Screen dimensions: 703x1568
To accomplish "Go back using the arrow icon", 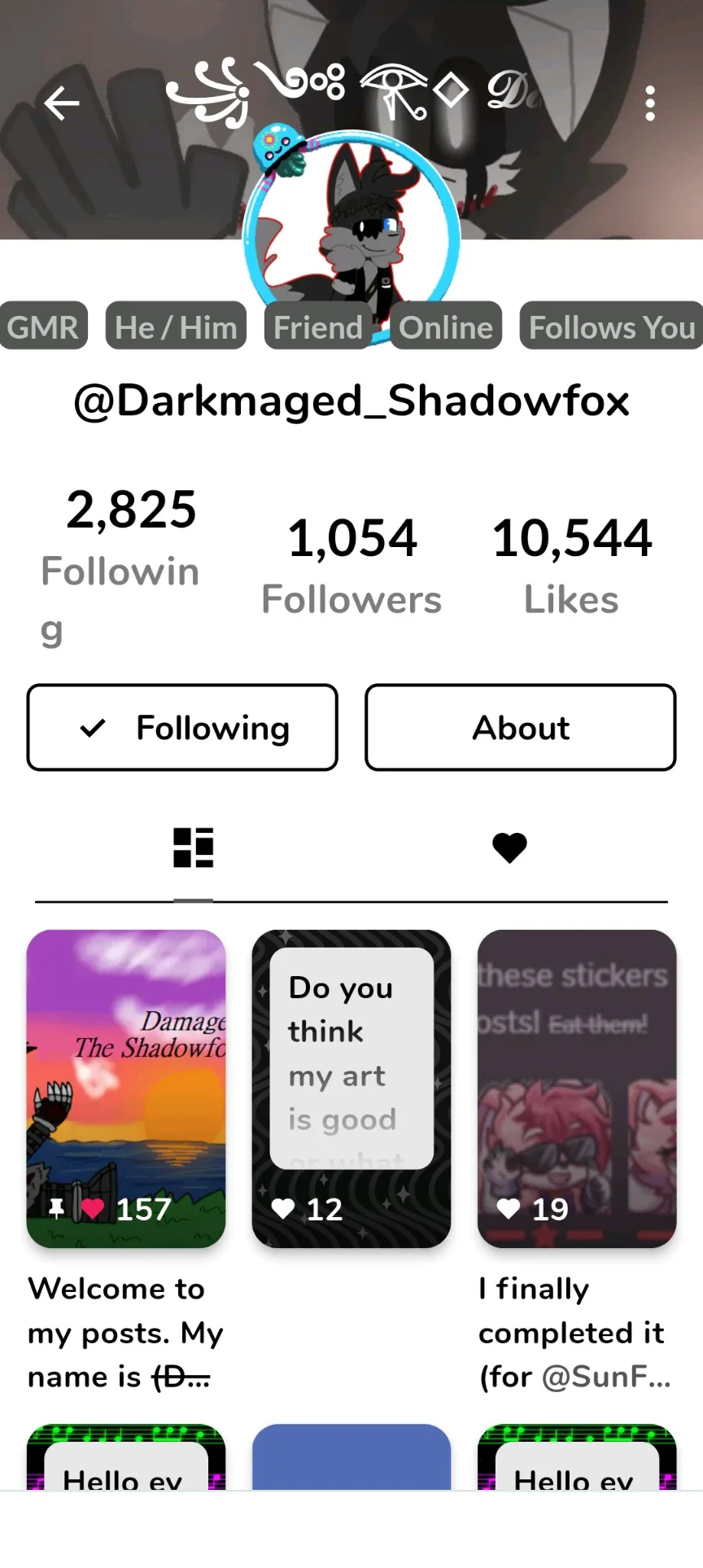I will click(x=62, y=103).
